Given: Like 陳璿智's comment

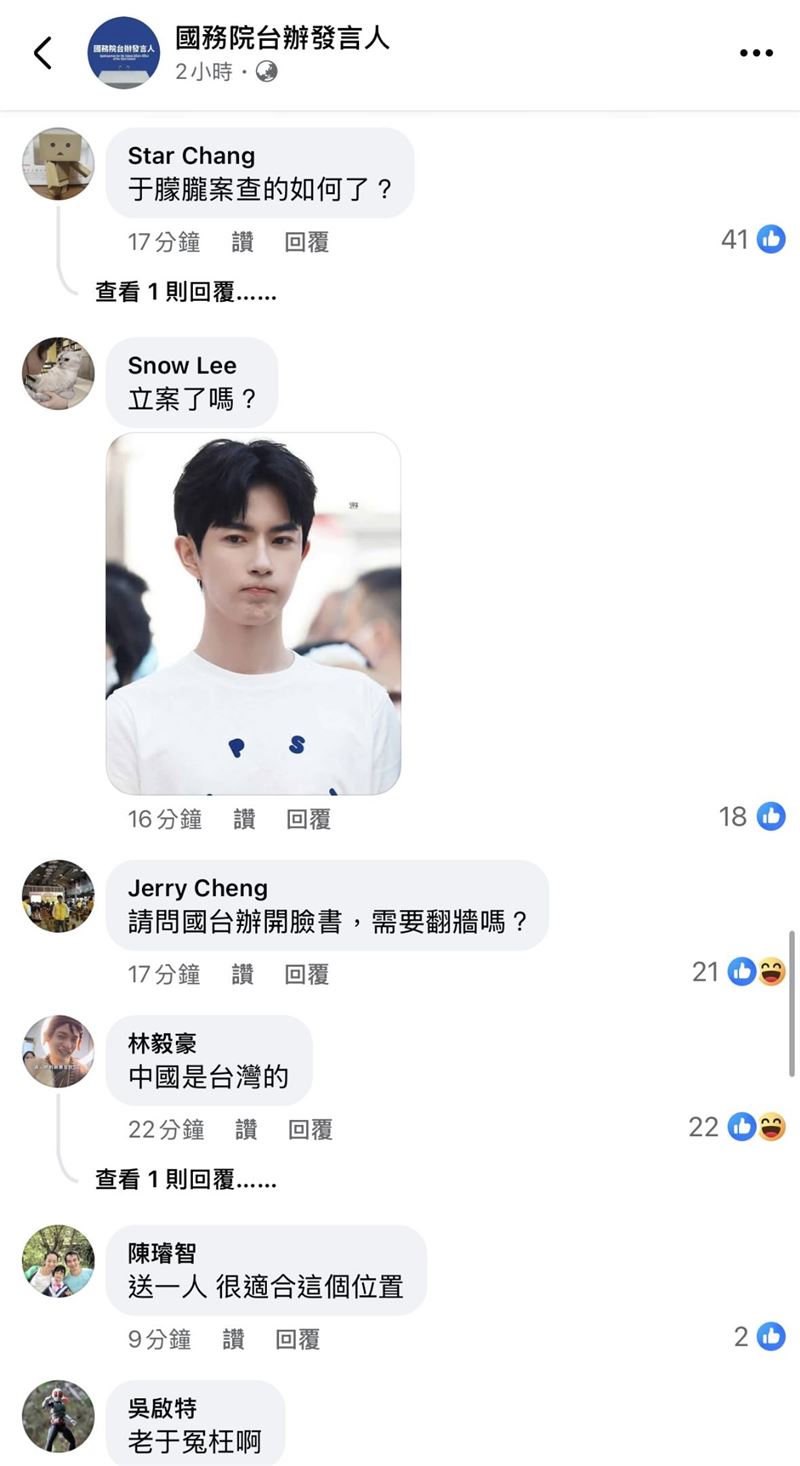Looking at the screenshot, I should [233, 1339].
